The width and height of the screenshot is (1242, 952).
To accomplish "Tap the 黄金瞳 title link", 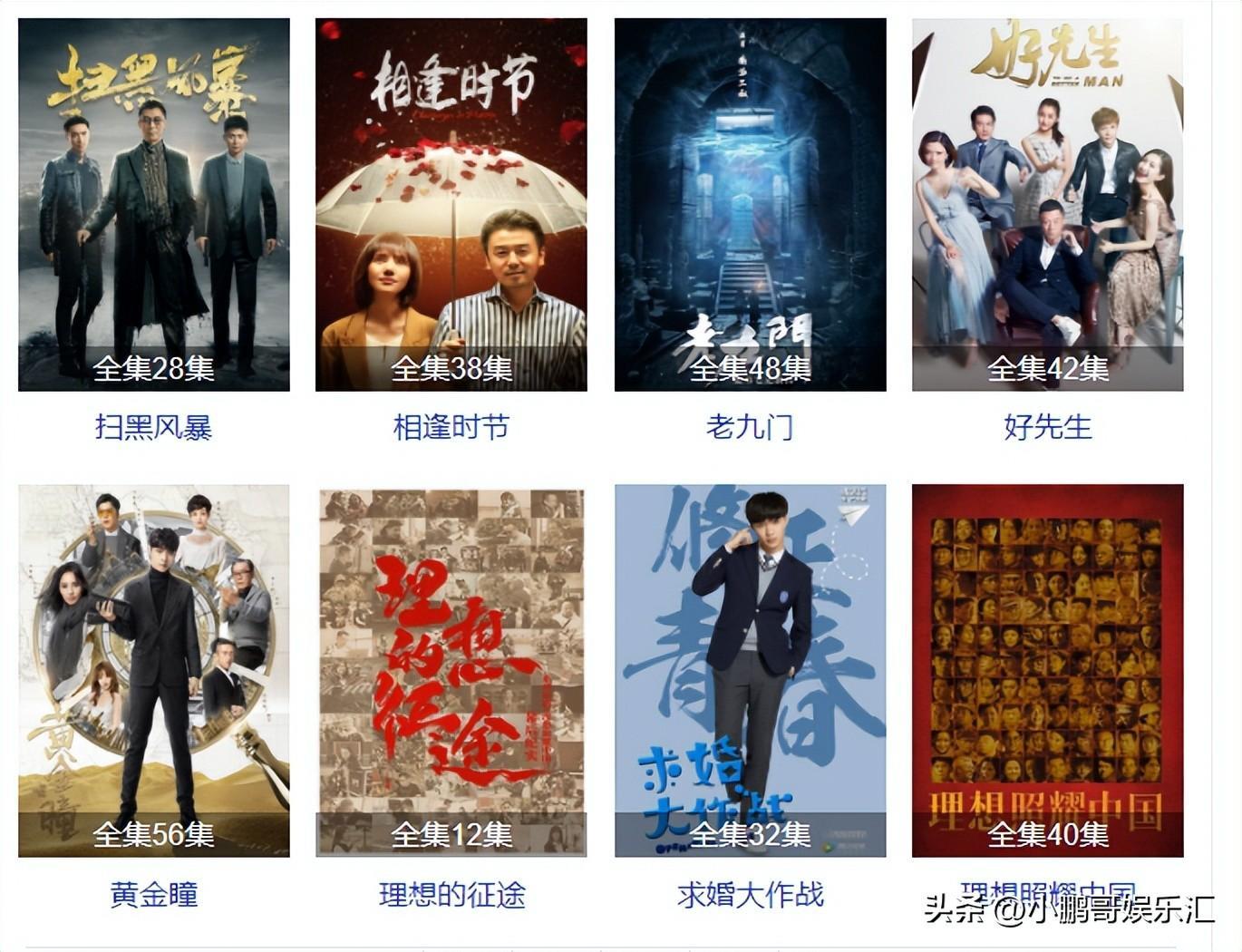I will [154, 895].
